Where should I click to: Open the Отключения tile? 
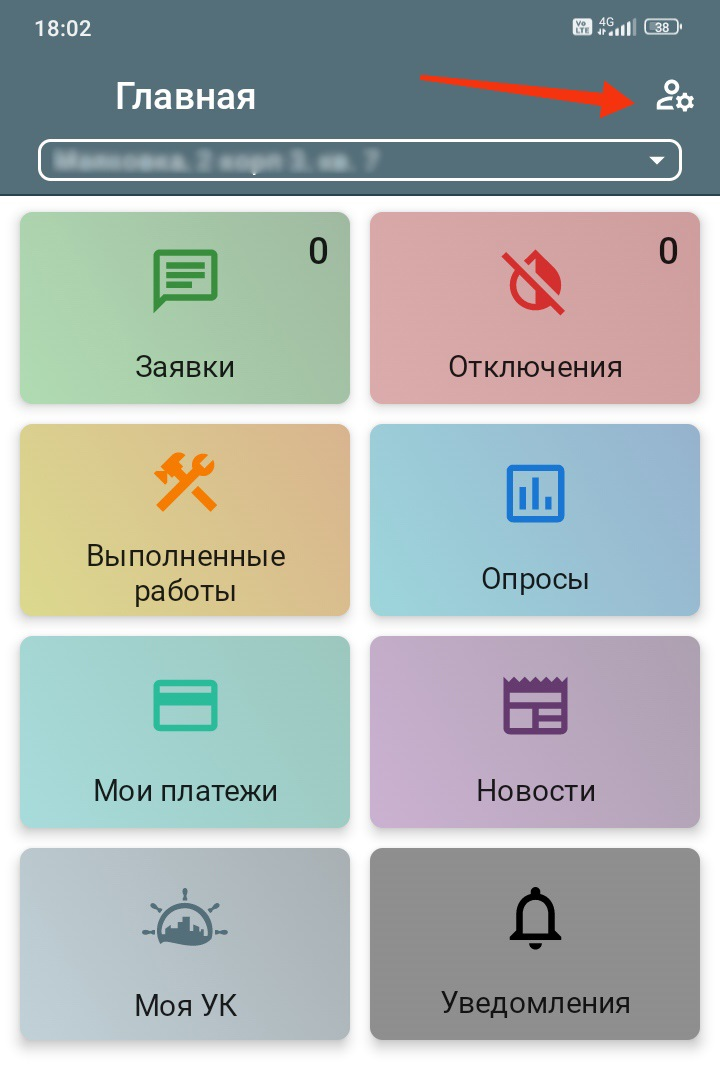point(535,308)
